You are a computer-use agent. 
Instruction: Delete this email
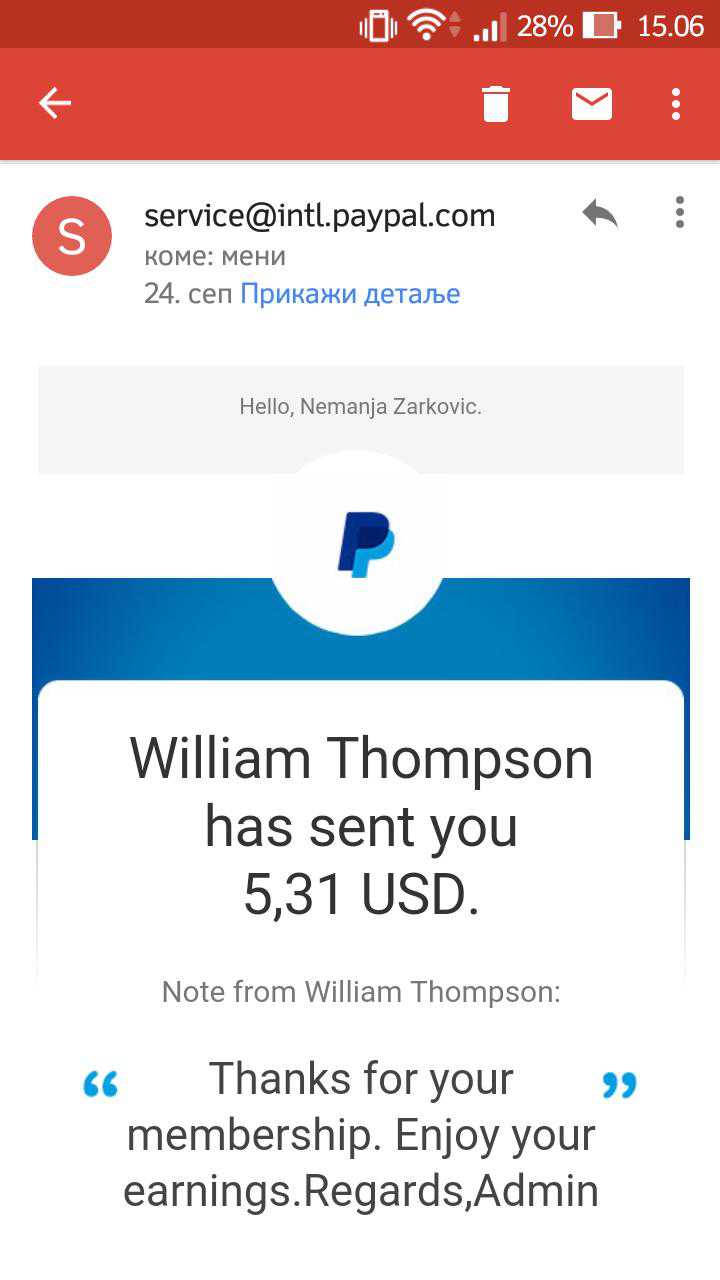coord(496,103)
